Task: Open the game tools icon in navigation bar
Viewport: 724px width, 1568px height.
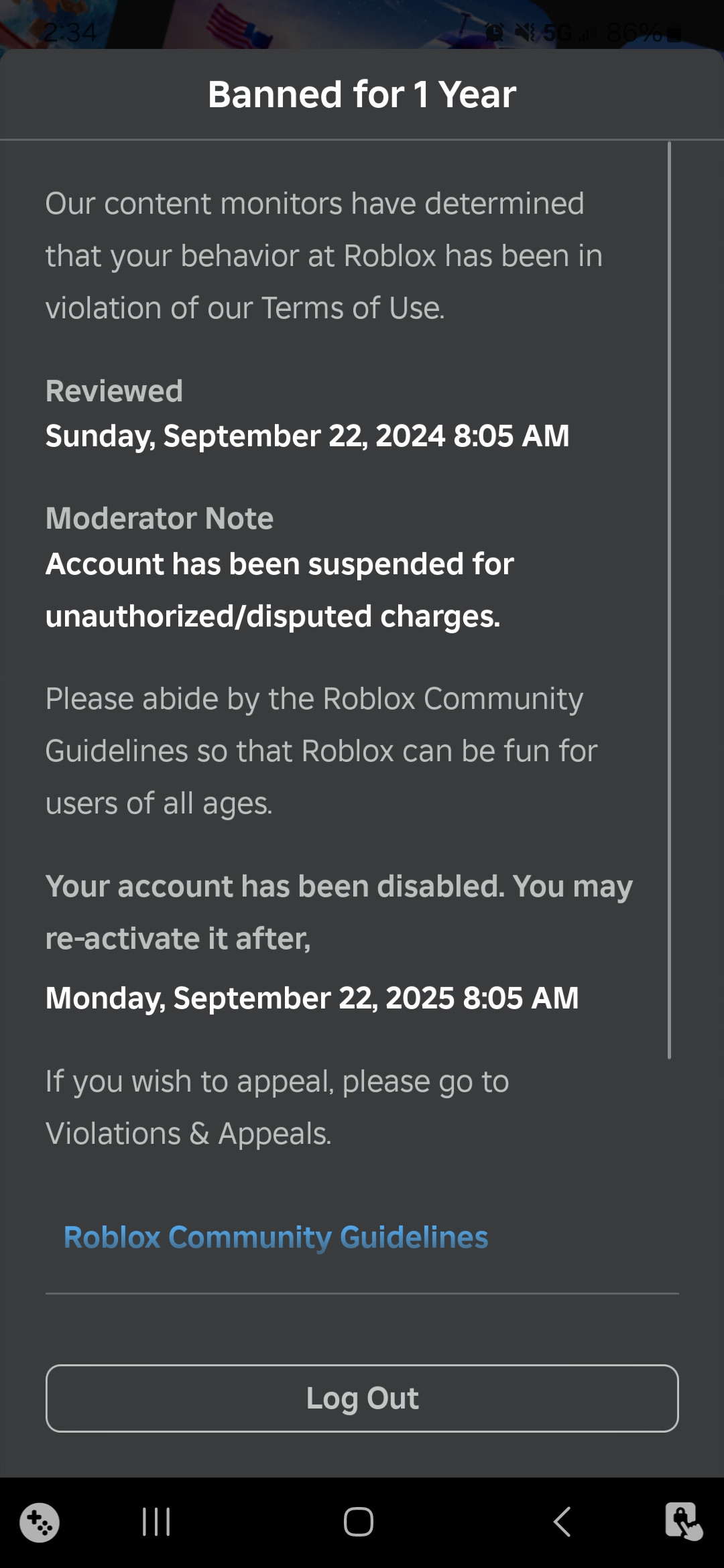Action: 40,1522
